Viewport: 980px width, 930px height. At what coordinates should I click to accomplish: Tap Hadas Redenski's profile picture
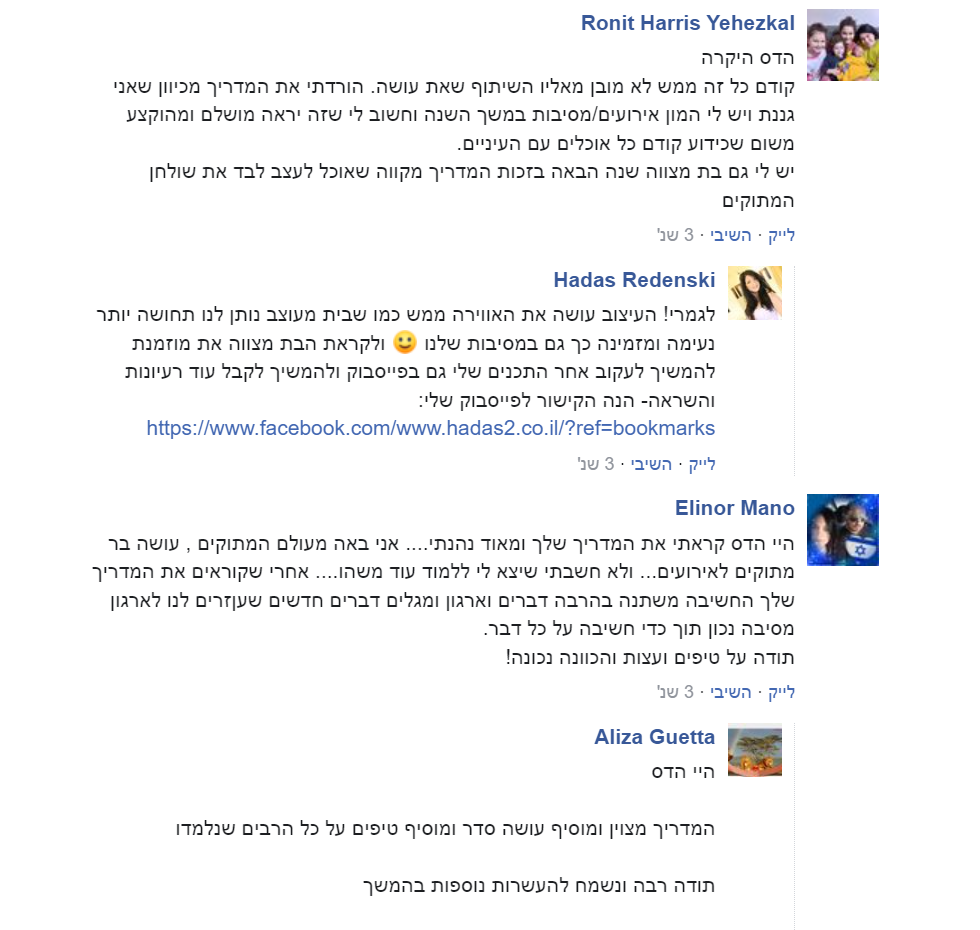pyautogui.click(x=754, y=293)
